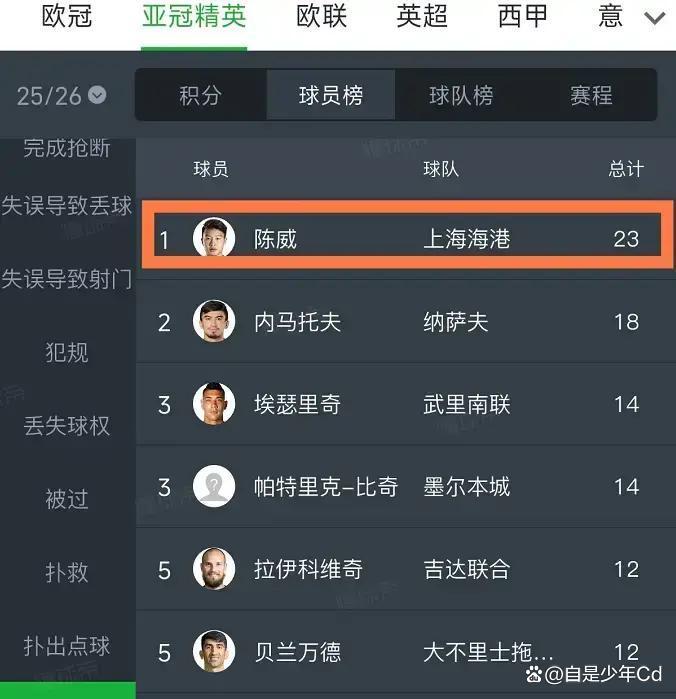Show the 被过 stat ranking

click(67, 498)
